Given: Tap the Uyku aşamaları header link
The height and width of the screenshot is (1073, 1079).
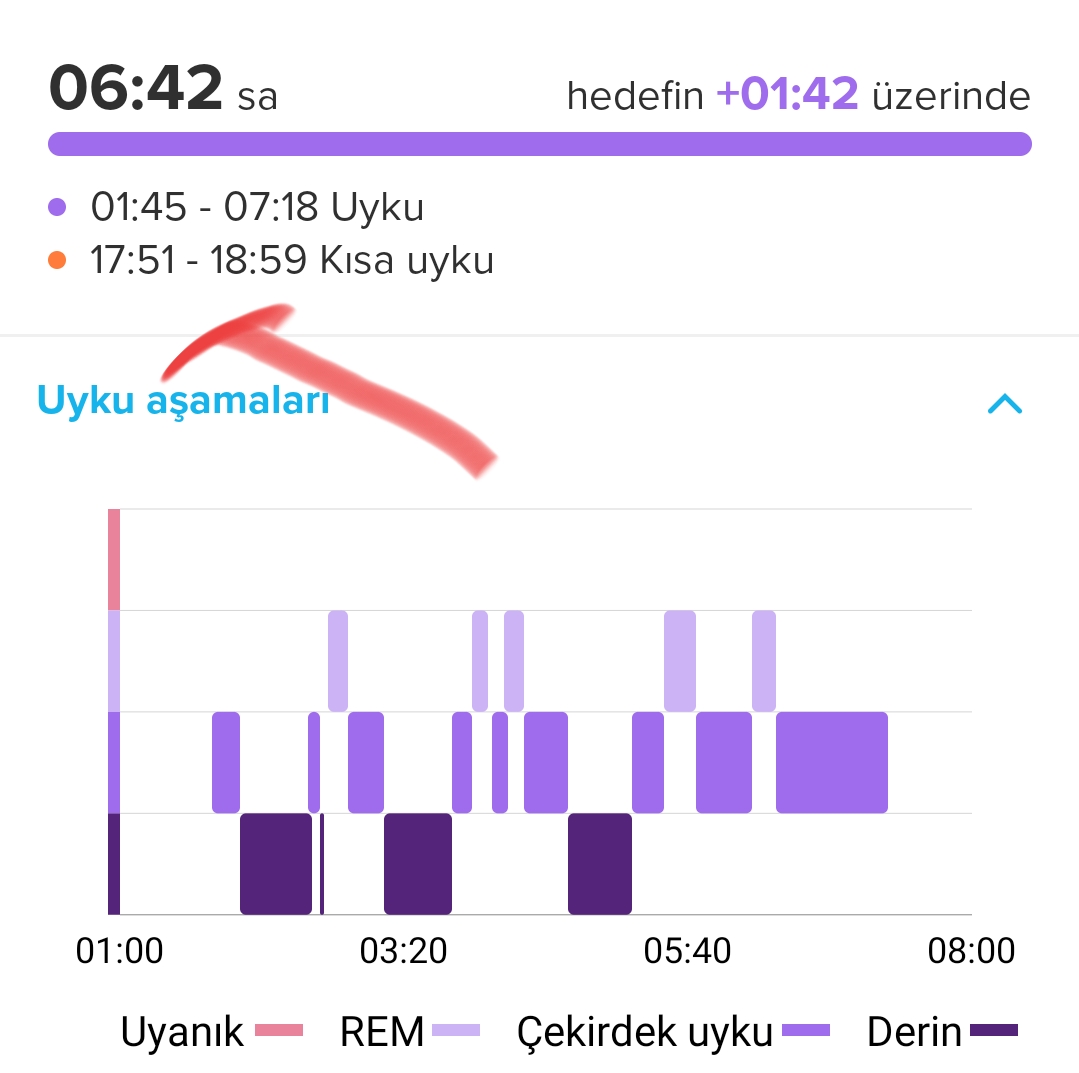Looking at the screenshot, I should point(183,401).
